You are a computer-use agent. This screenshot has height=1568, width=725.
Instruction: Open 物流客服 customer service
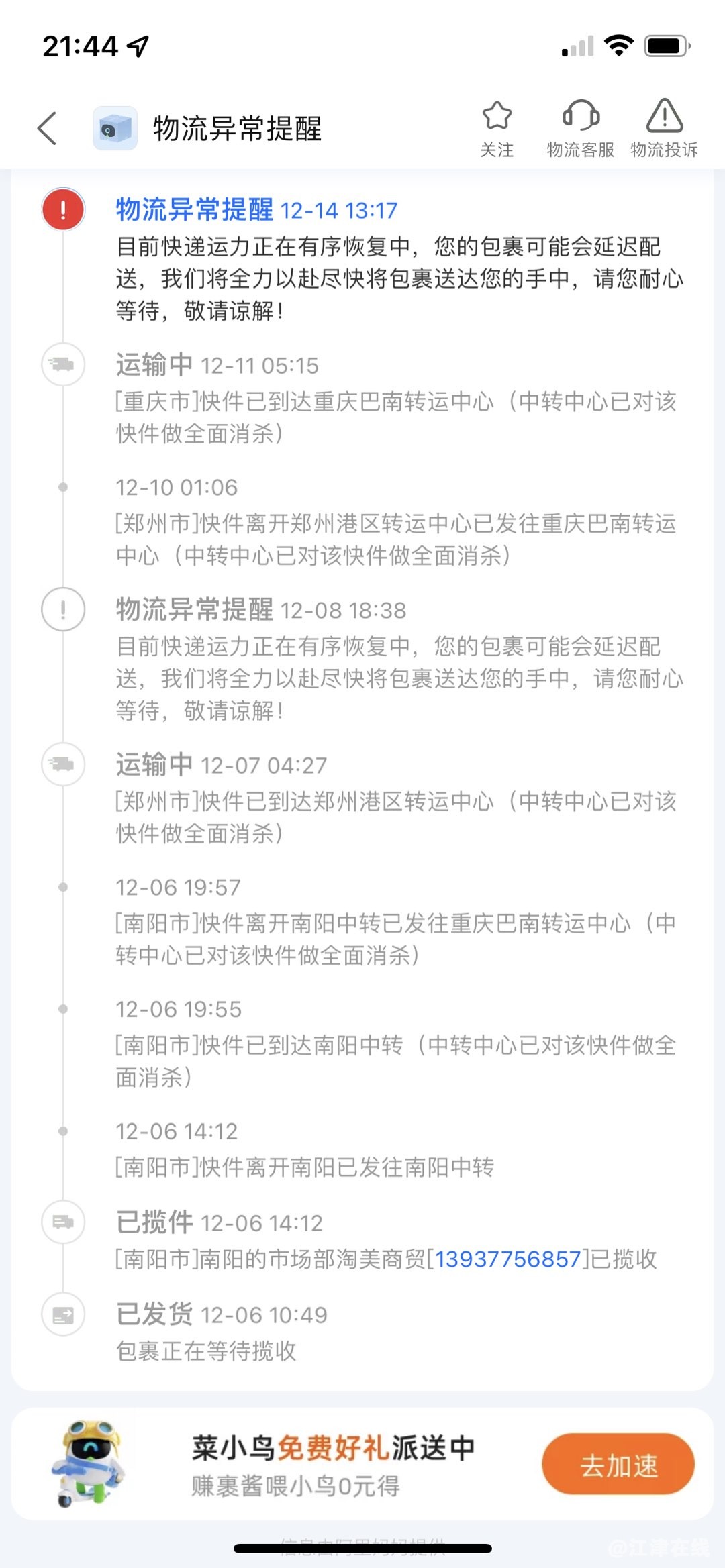pos(581,127)
